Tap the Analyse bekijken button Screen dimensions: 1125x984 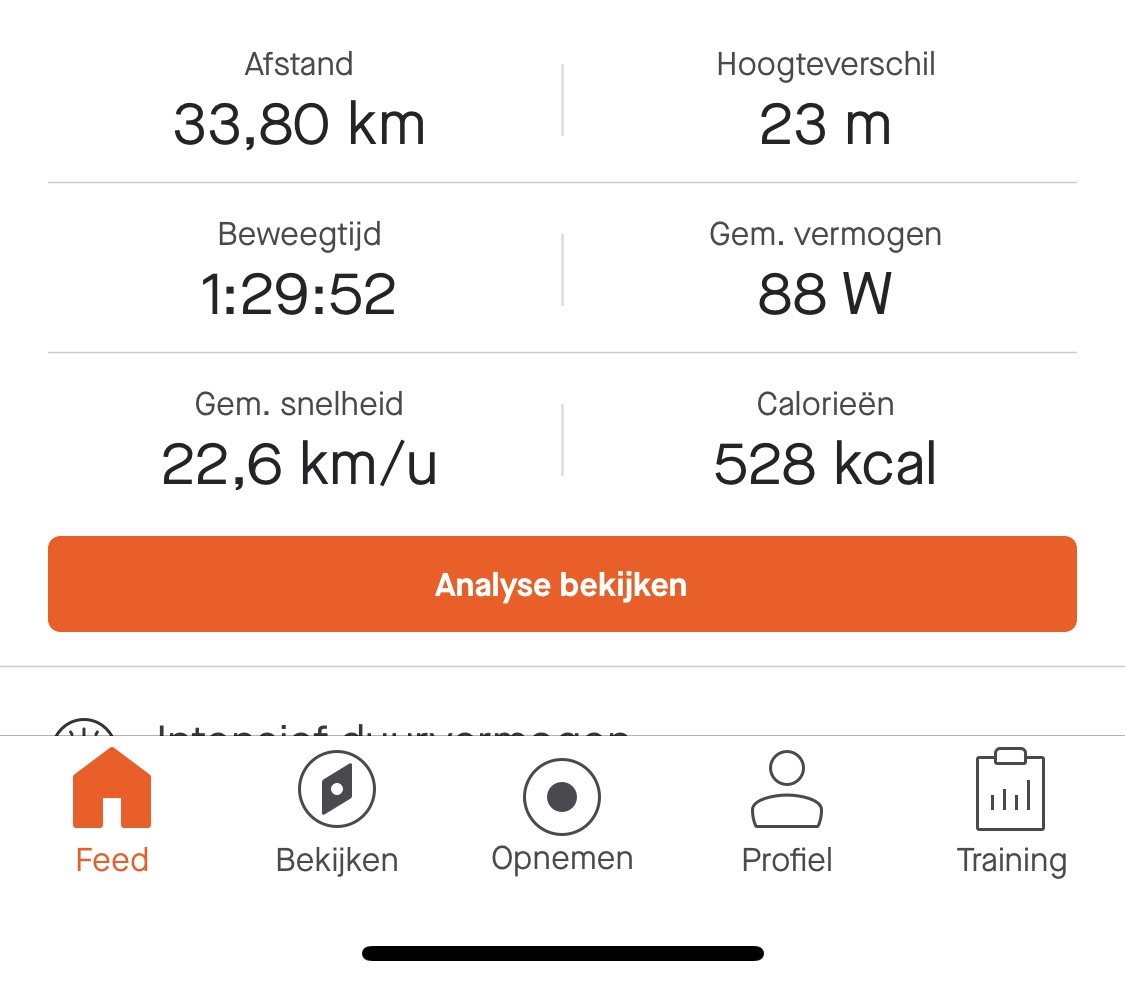pos(562,584)
